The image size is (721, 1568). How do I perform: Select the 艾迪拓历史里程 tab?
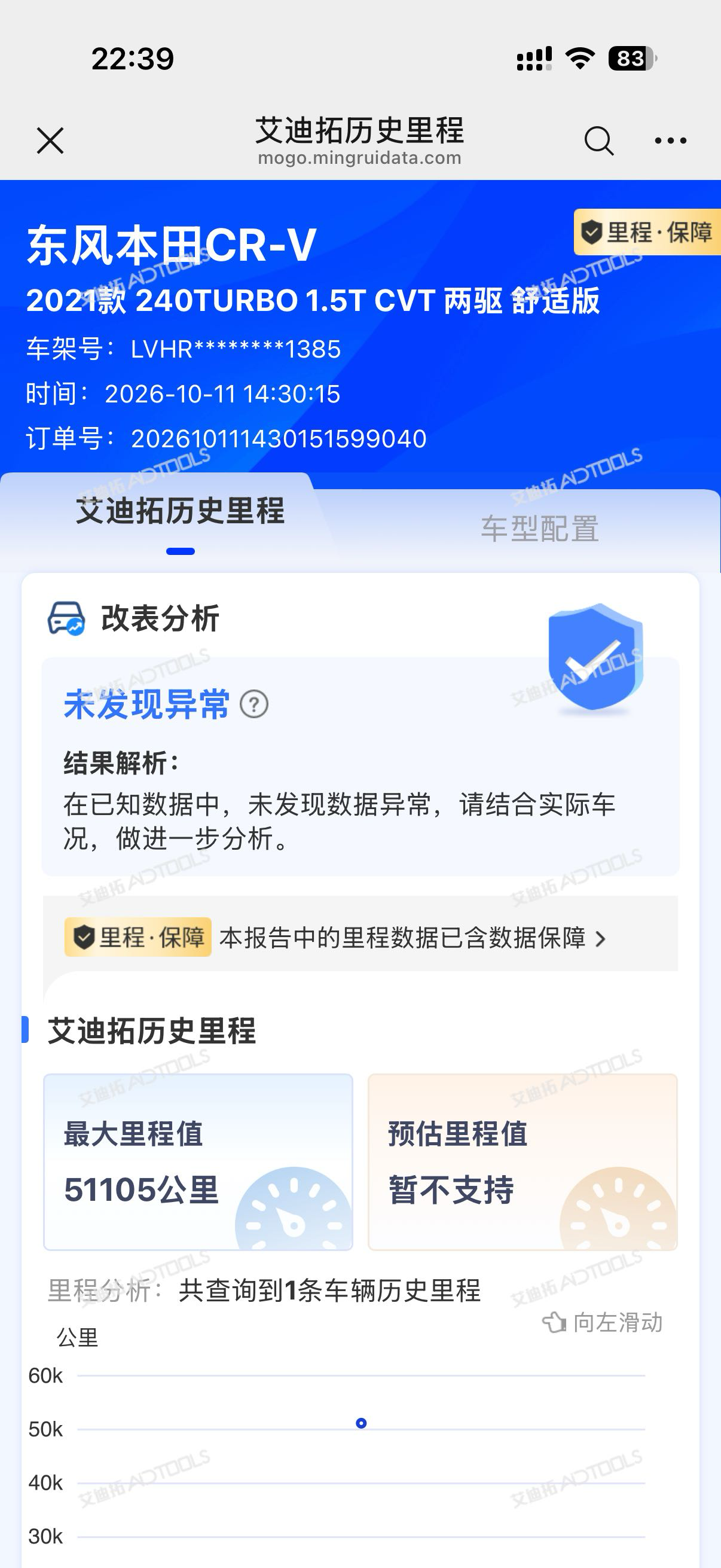[180, 511]
